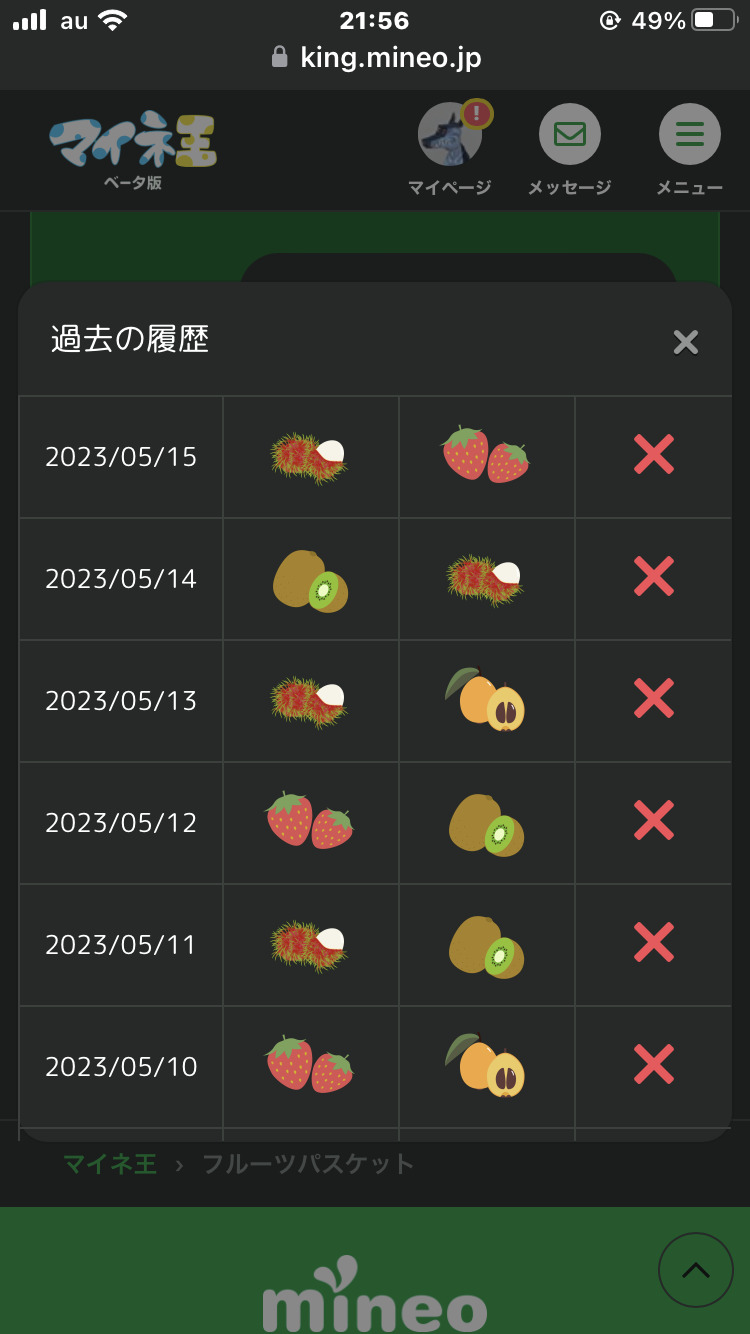Open マイページ profile icon
The height and width of the screenshot is (1334, 750).
(x=450, y=136)
